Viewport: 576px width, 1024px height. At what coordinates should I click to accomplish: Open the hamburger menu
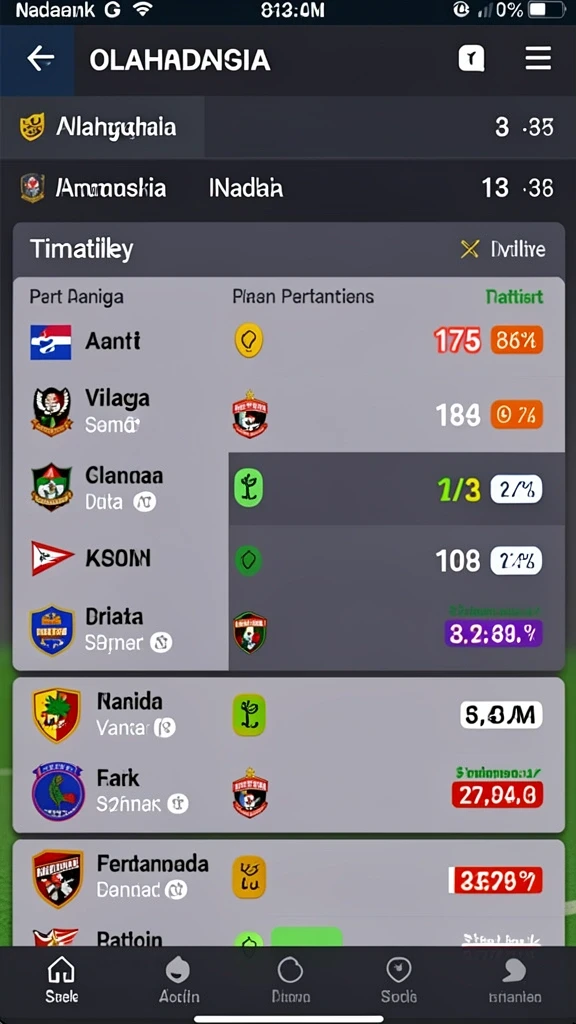tap(538, 59)
